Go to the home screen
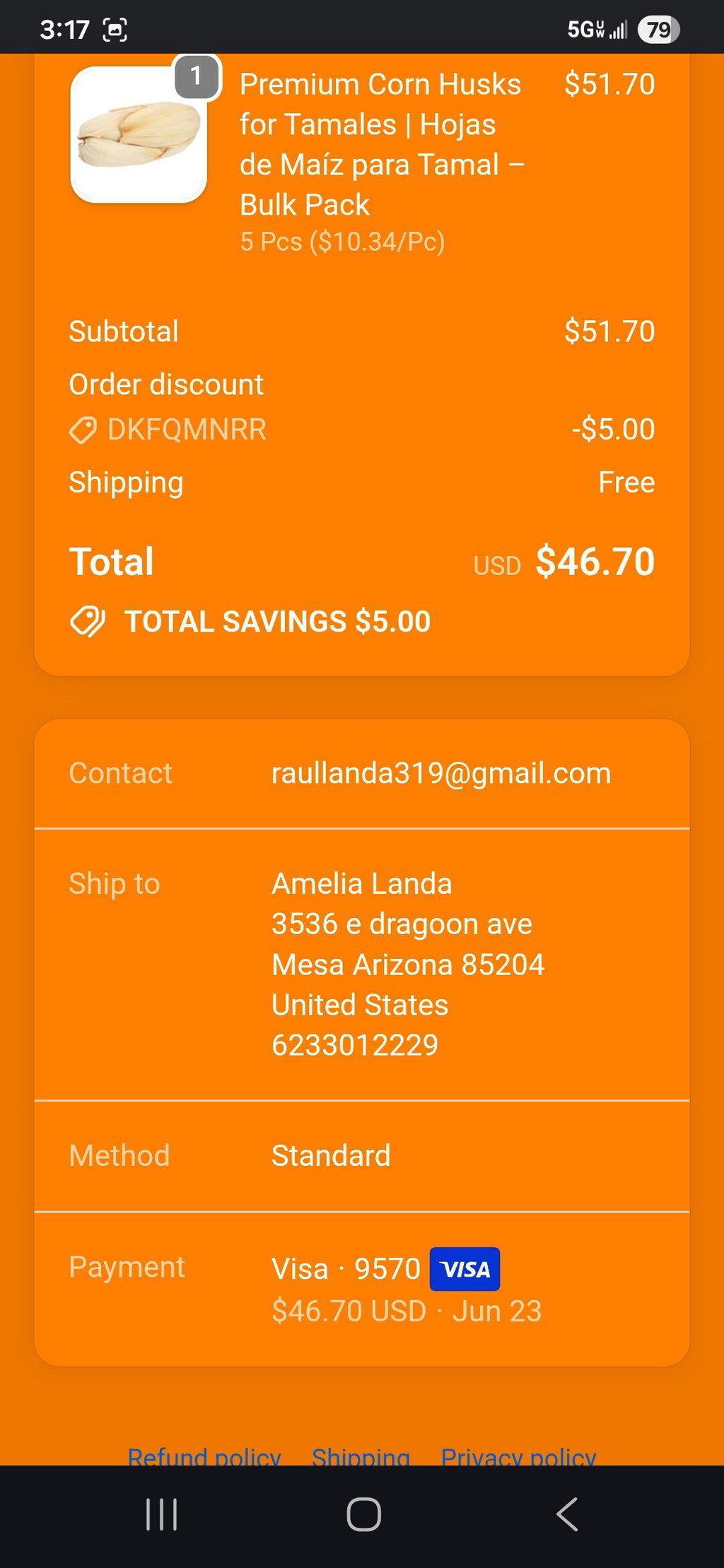The width and height of the screenshot is (724, 1568). (x=363, y=1514)
